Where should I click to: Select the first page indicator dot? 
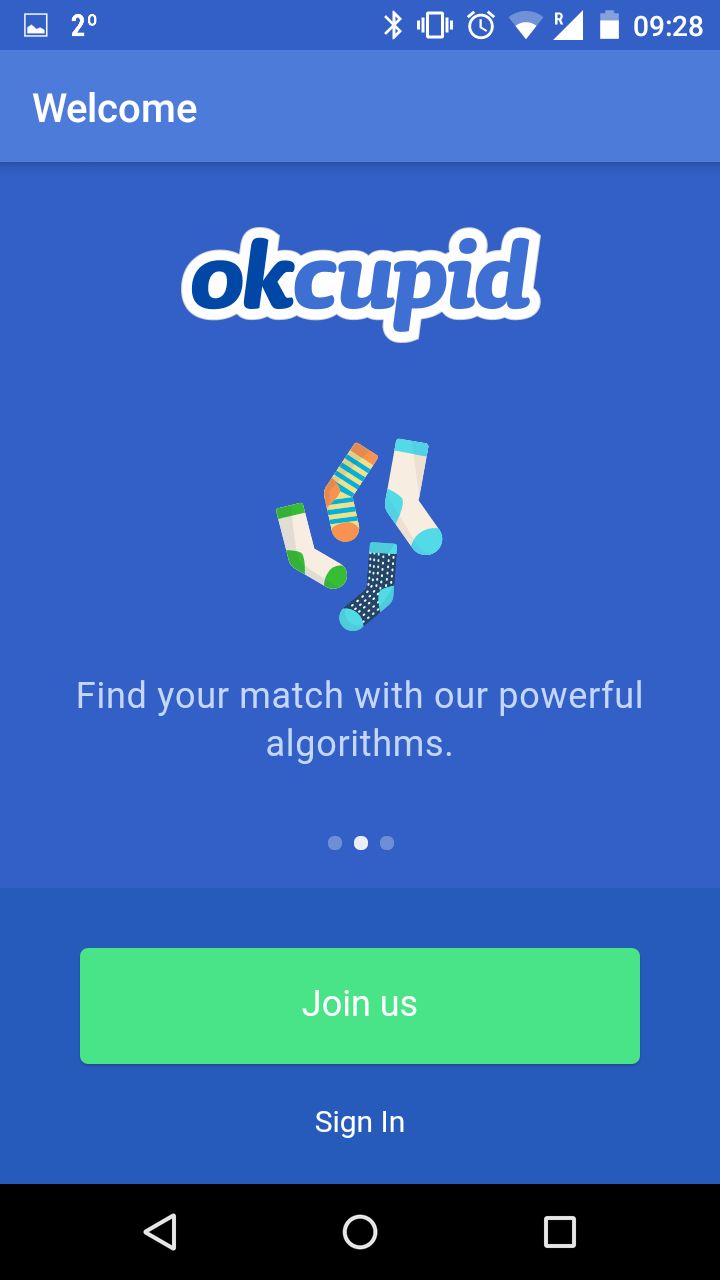335,843
